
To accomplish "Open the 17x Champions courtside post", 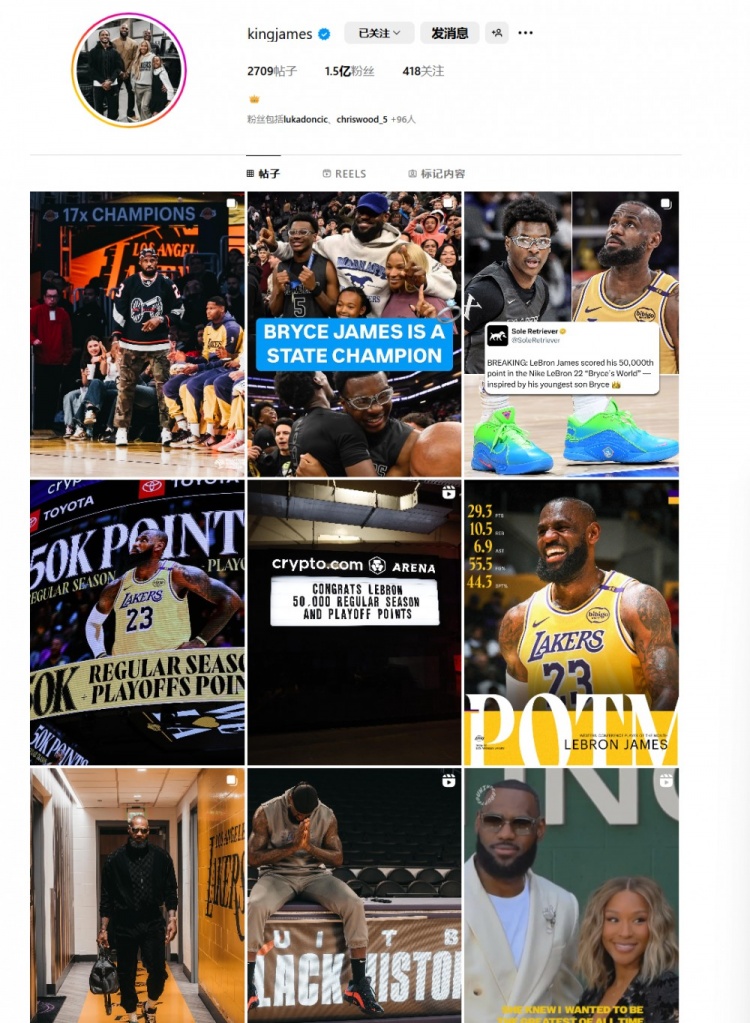I will tap(137, 334).
